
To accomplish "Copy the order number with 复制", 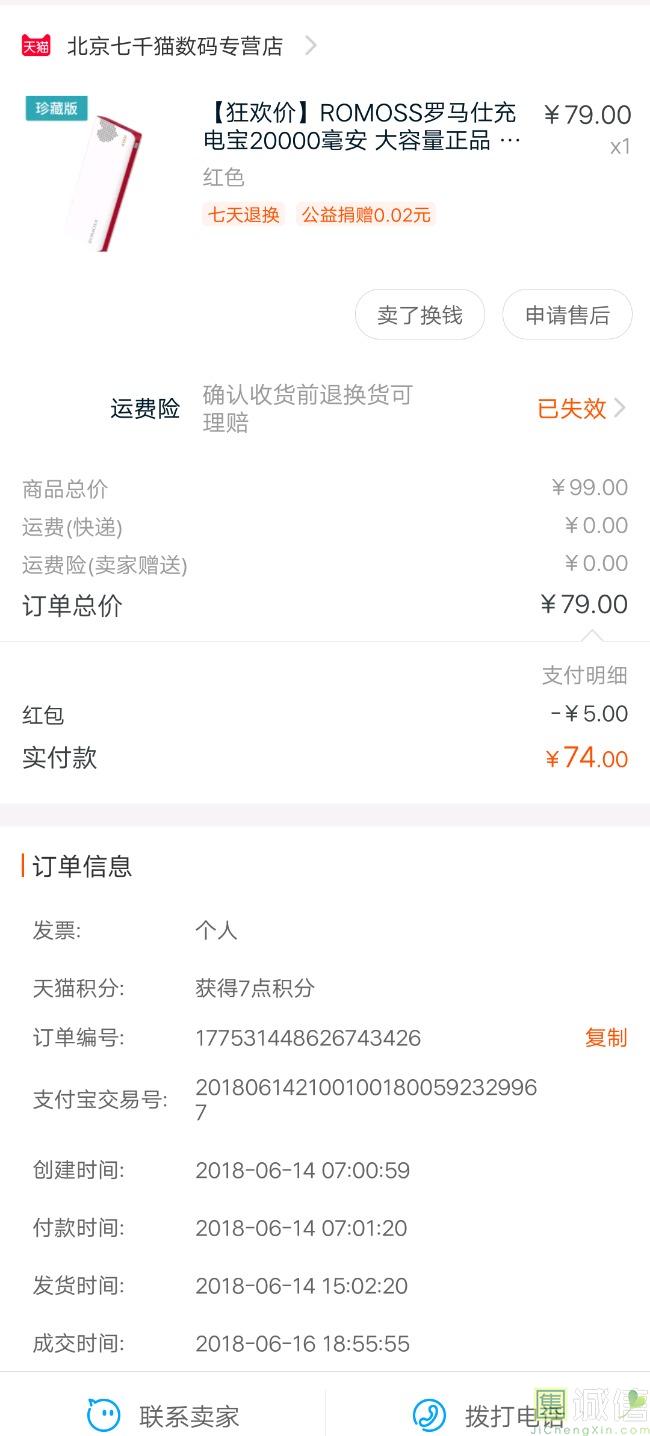I will pyautogui.click(x=606, y=1038).
